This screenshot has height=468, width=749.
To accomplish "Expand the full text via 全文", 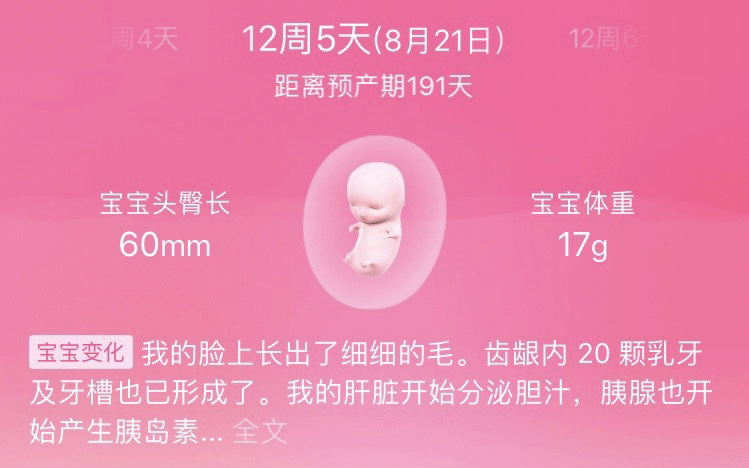I will tap(260, 432).
